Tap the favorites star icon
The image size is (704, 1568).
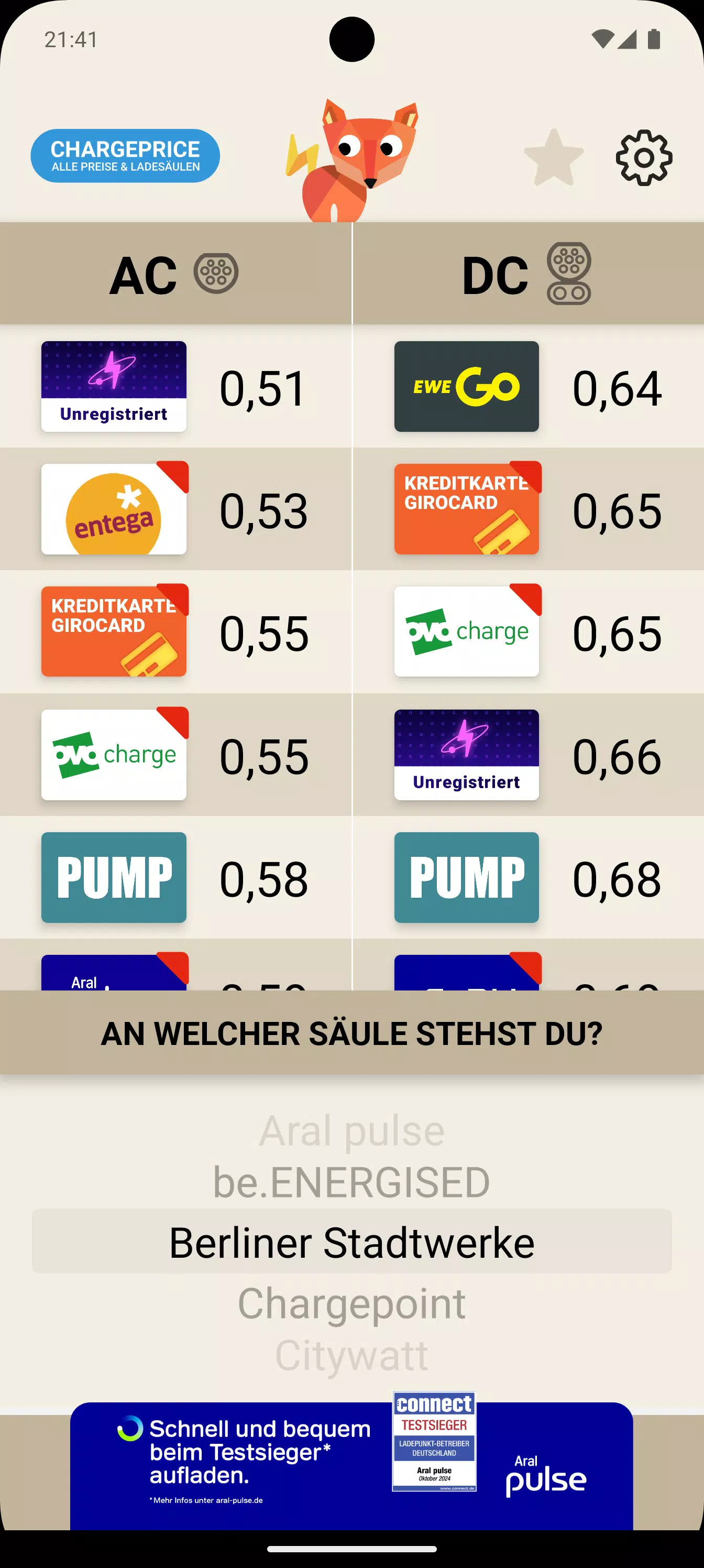tap(553, 158)
